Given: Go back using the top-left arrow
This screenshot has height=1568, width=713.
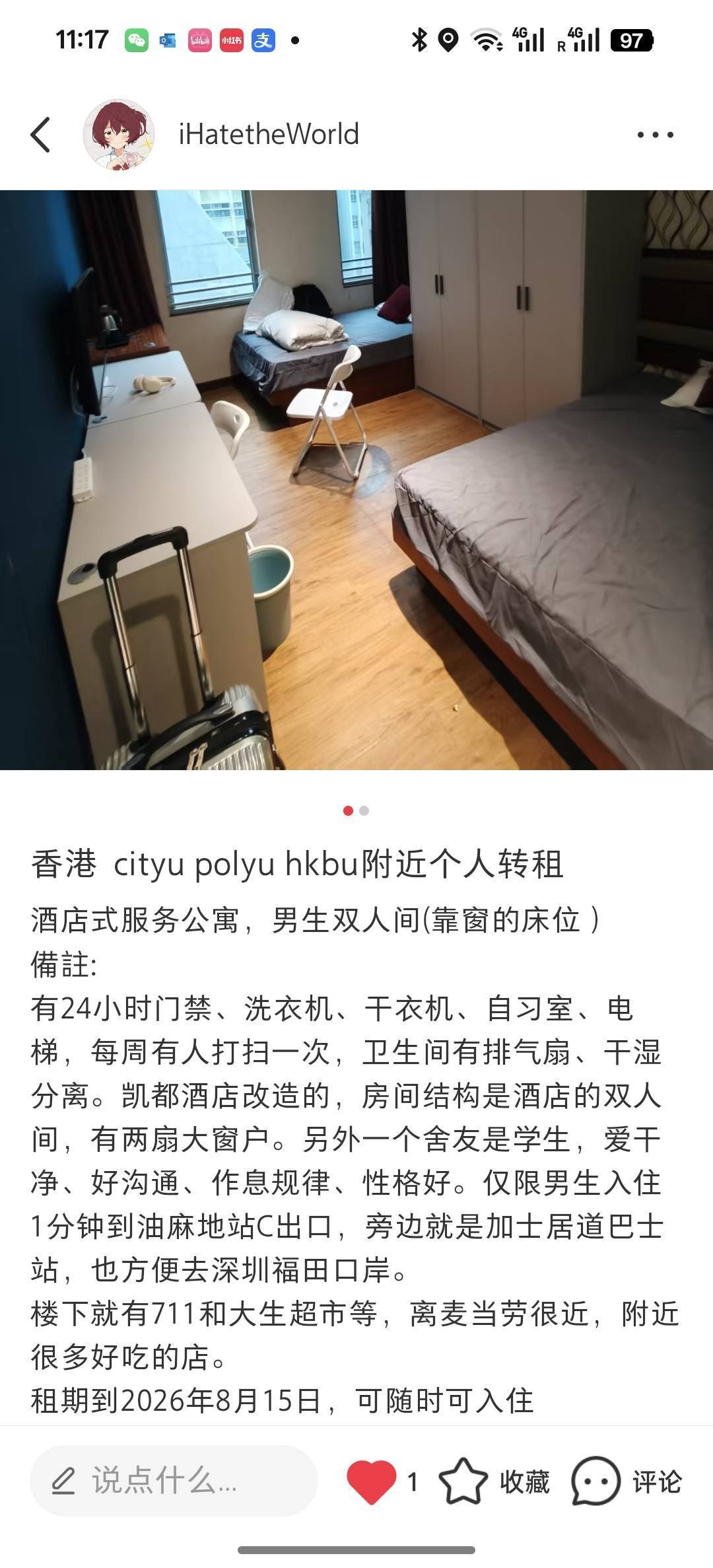Looking at the screenshot, I should (41, 135).
